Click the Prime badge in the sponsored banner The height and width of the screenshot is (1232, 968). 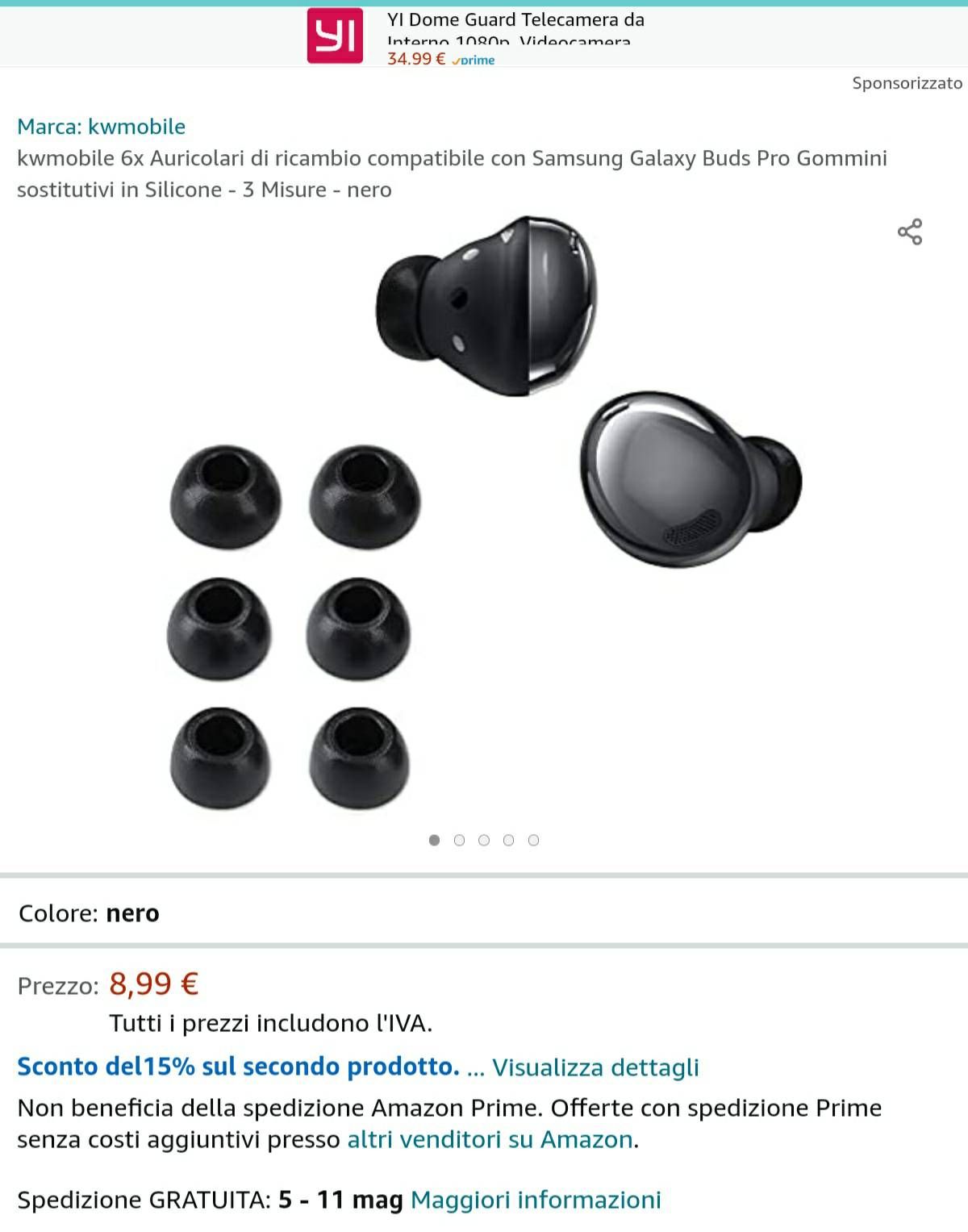tap(473, 57)
